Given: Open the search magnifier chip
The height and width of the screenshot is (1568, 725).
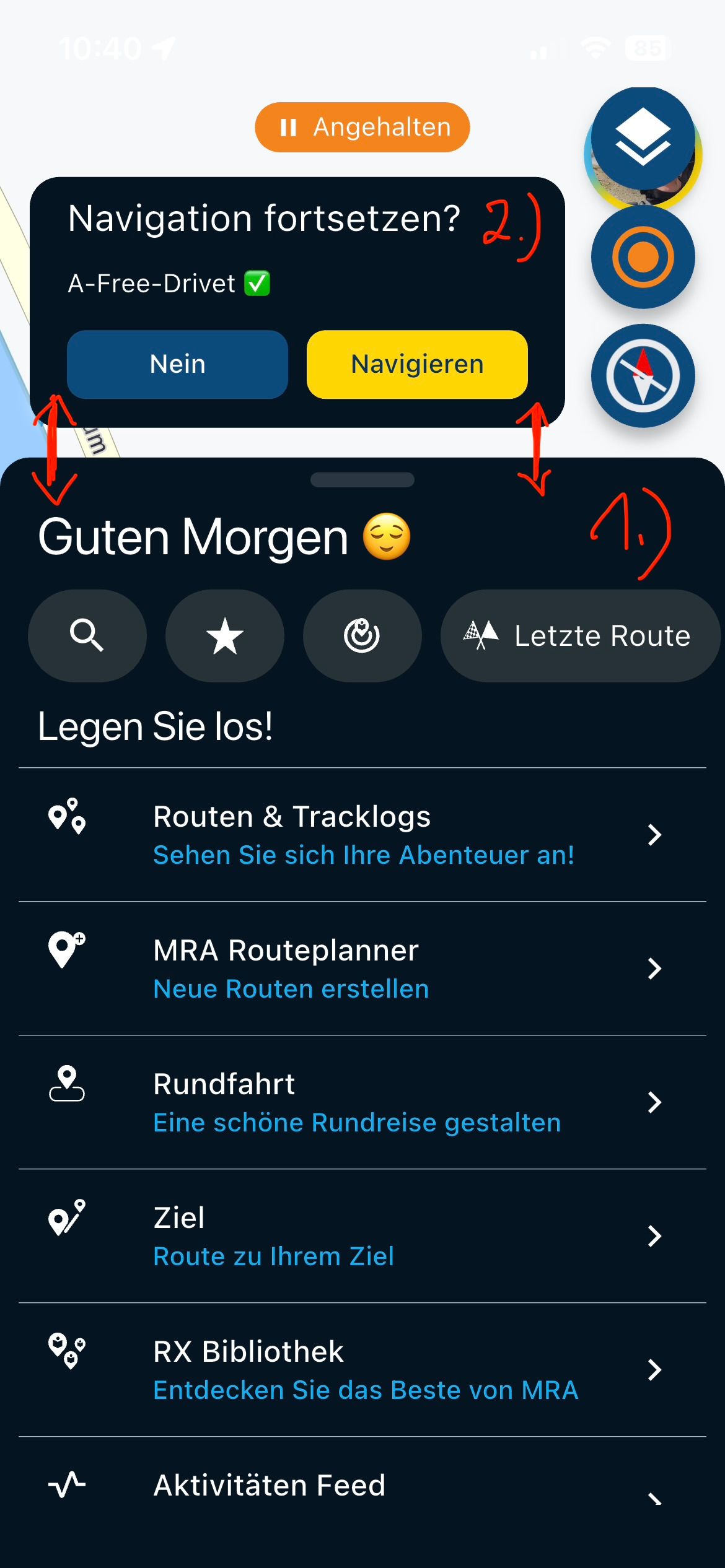Looking at the screenshot, I should 87,635.
